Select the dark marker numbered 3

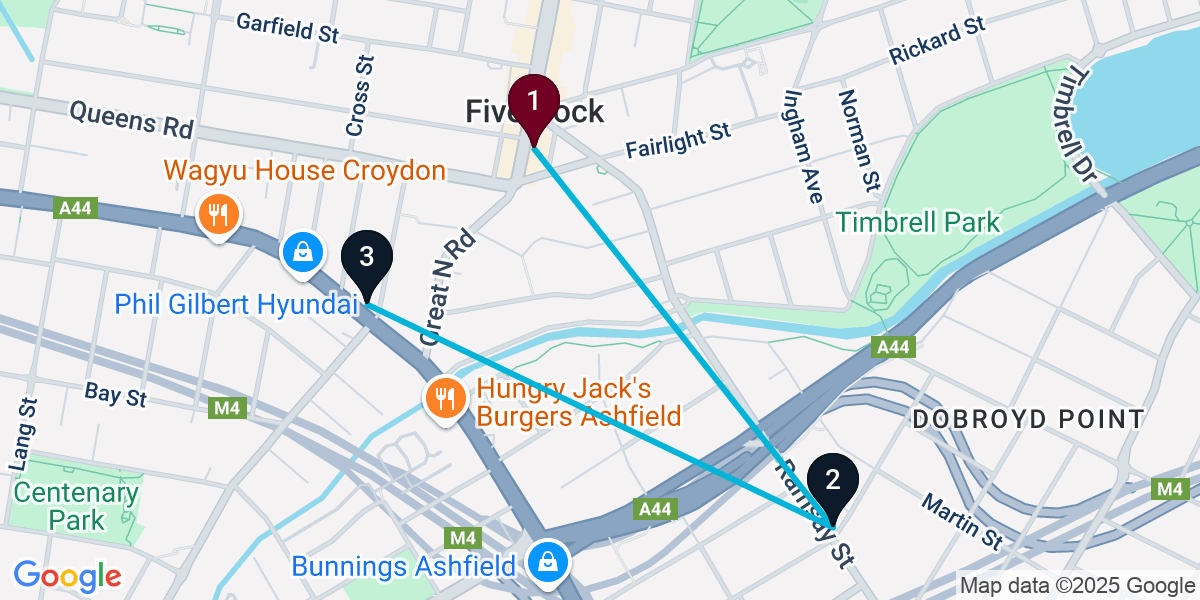tap(367, 258)
